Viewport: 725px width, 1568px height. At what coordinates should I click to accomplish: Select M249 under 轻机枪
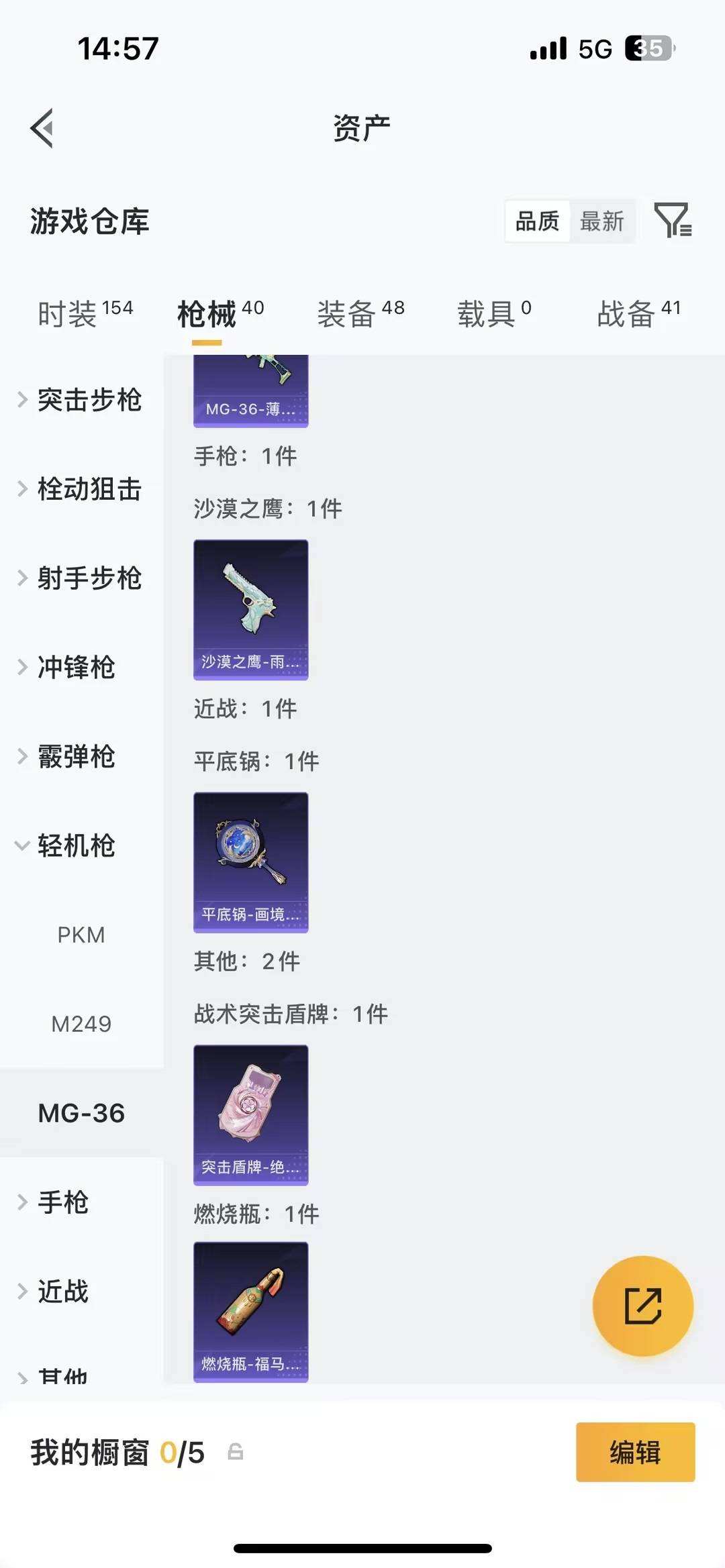[81, 1024]
